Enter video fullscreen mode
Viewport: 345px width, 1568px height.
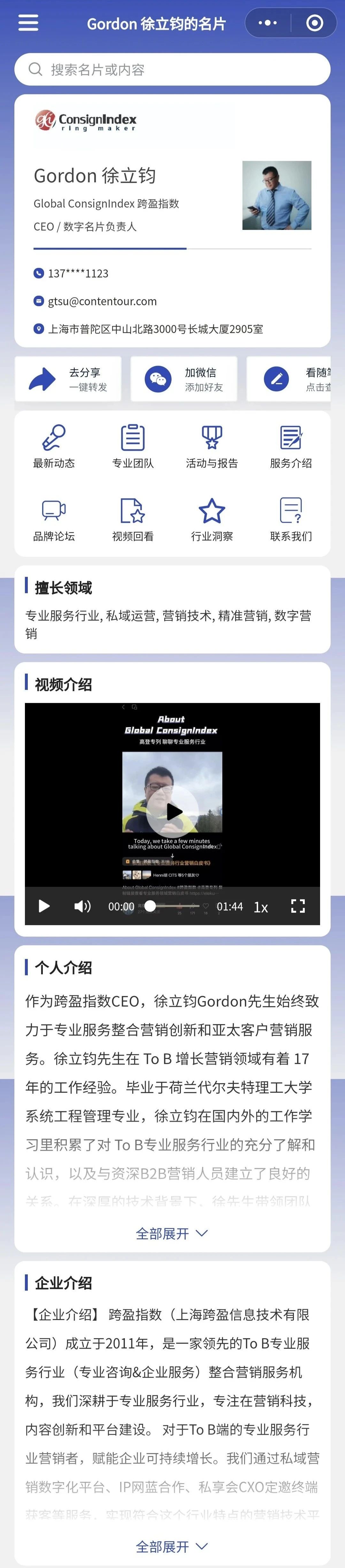click(x=298, y=906)
